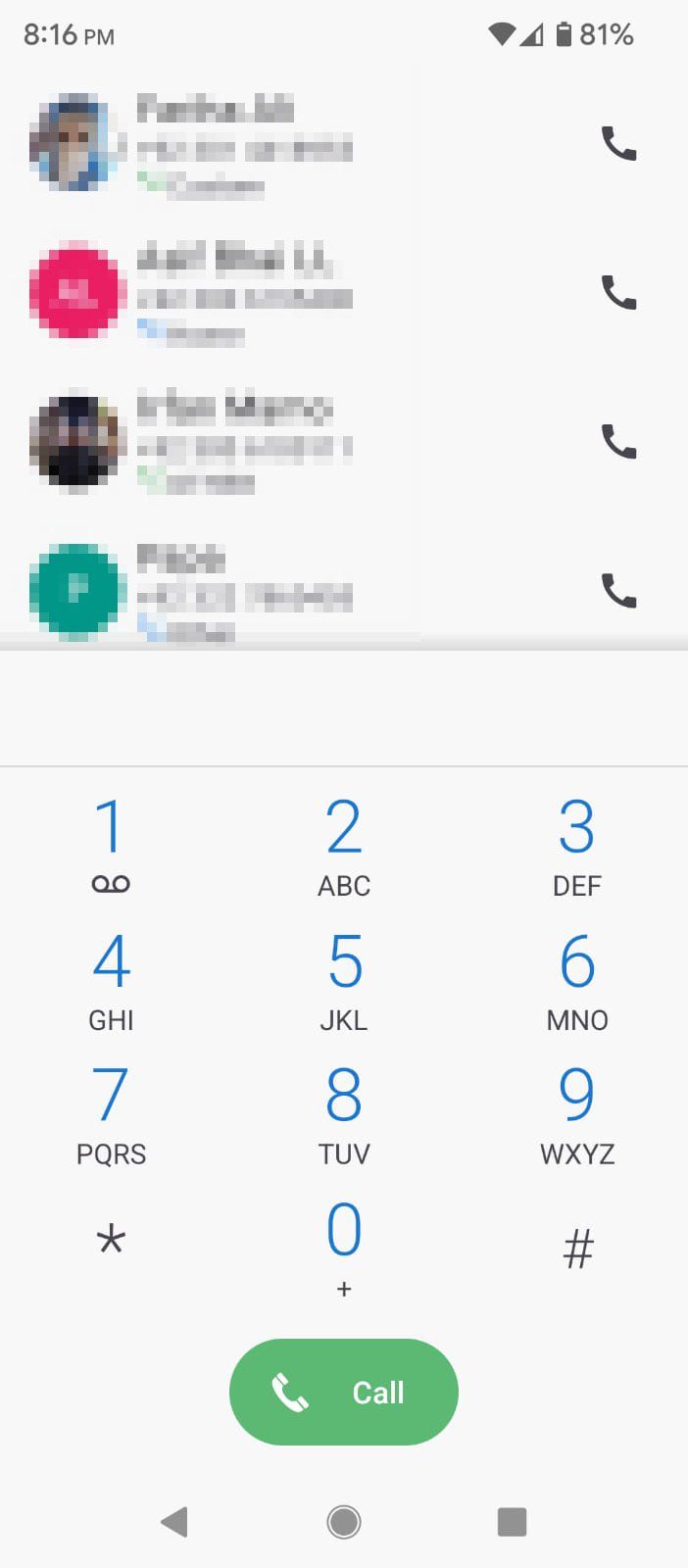The image size is (688, 1568).
Task: Call the contact with pink avatar
Action: (618, 292)
